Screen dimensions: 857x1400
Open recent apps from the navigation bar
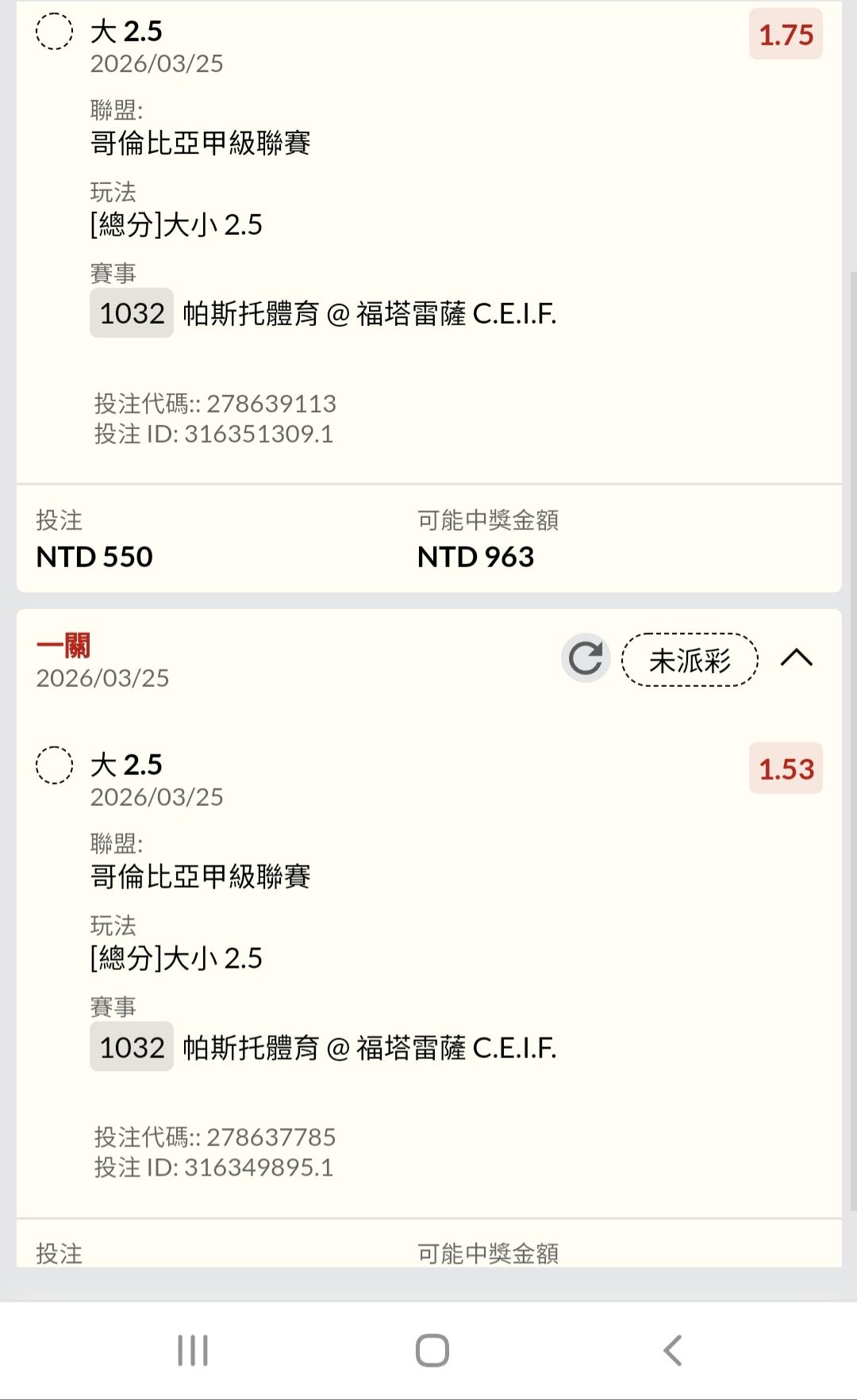[193, 1350]
